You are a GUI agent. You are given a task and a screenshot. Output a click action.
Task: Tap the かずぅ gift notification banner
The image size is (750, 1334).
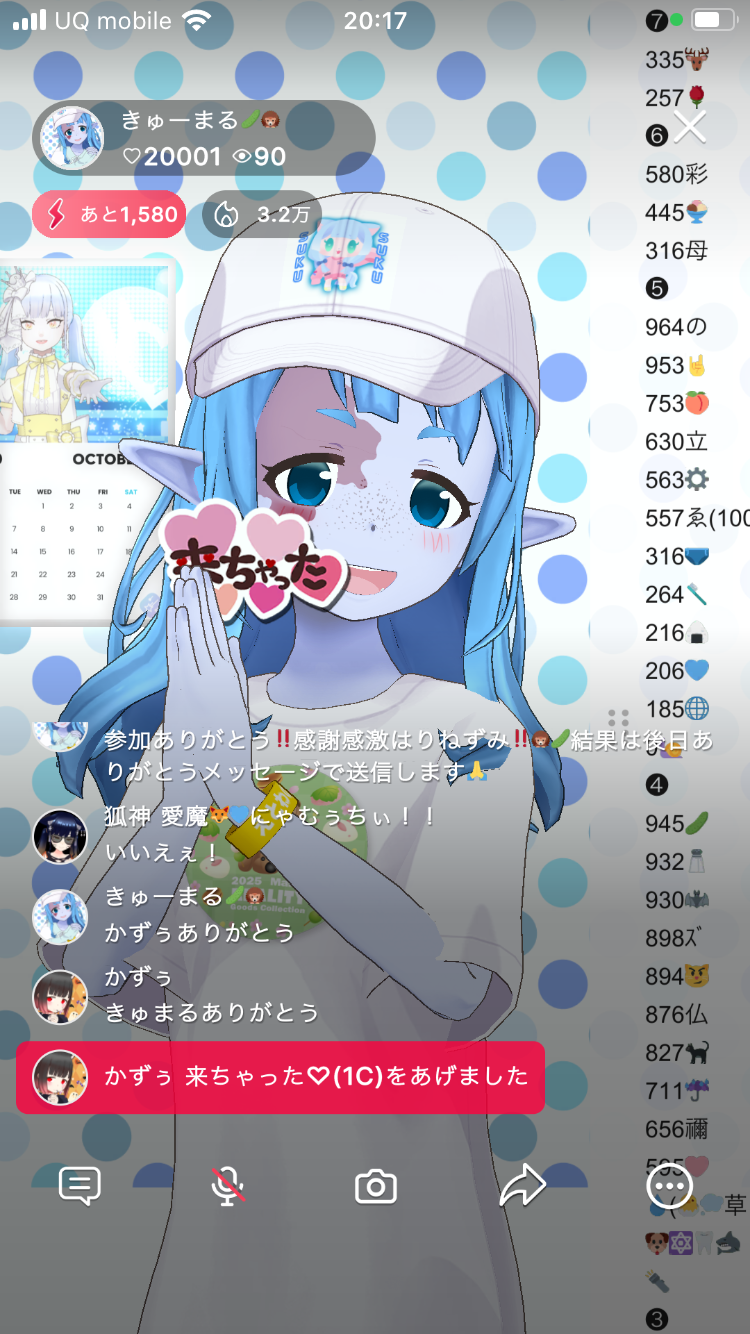click(x=280, y=1077)
